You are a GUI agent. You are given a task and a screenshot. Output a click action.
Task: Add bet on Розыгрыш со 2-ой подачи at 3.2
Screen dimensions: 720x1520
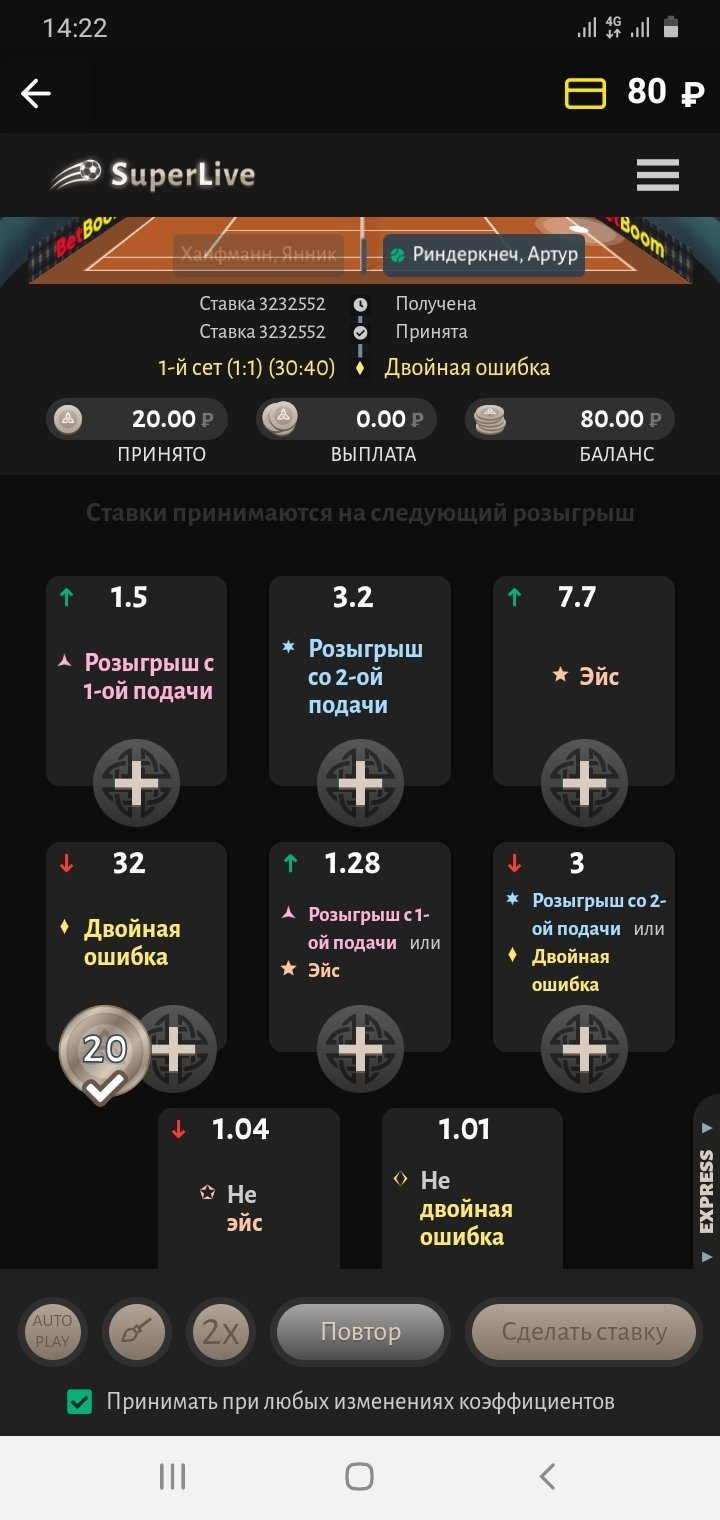tap(360, 782)
